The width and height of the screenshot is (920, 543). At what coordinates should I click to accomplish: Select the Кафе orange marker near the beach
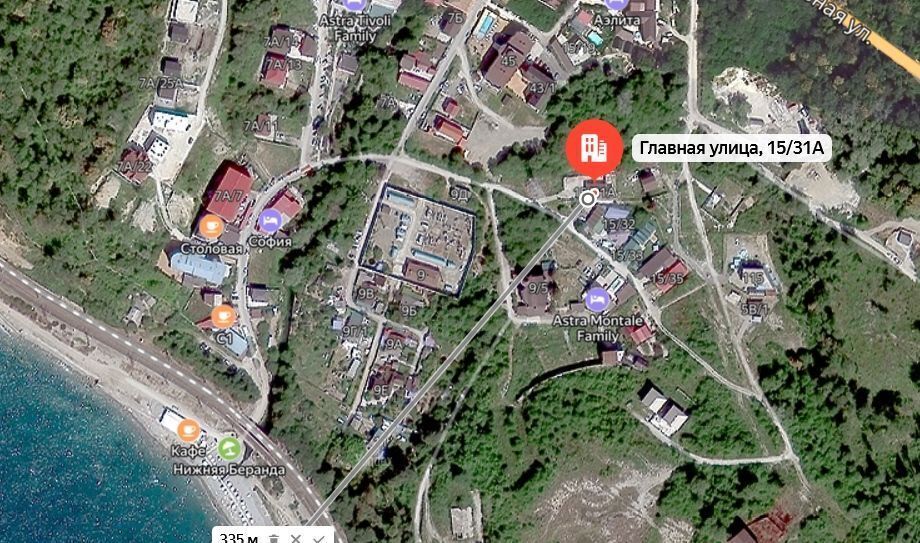point(188,431)
